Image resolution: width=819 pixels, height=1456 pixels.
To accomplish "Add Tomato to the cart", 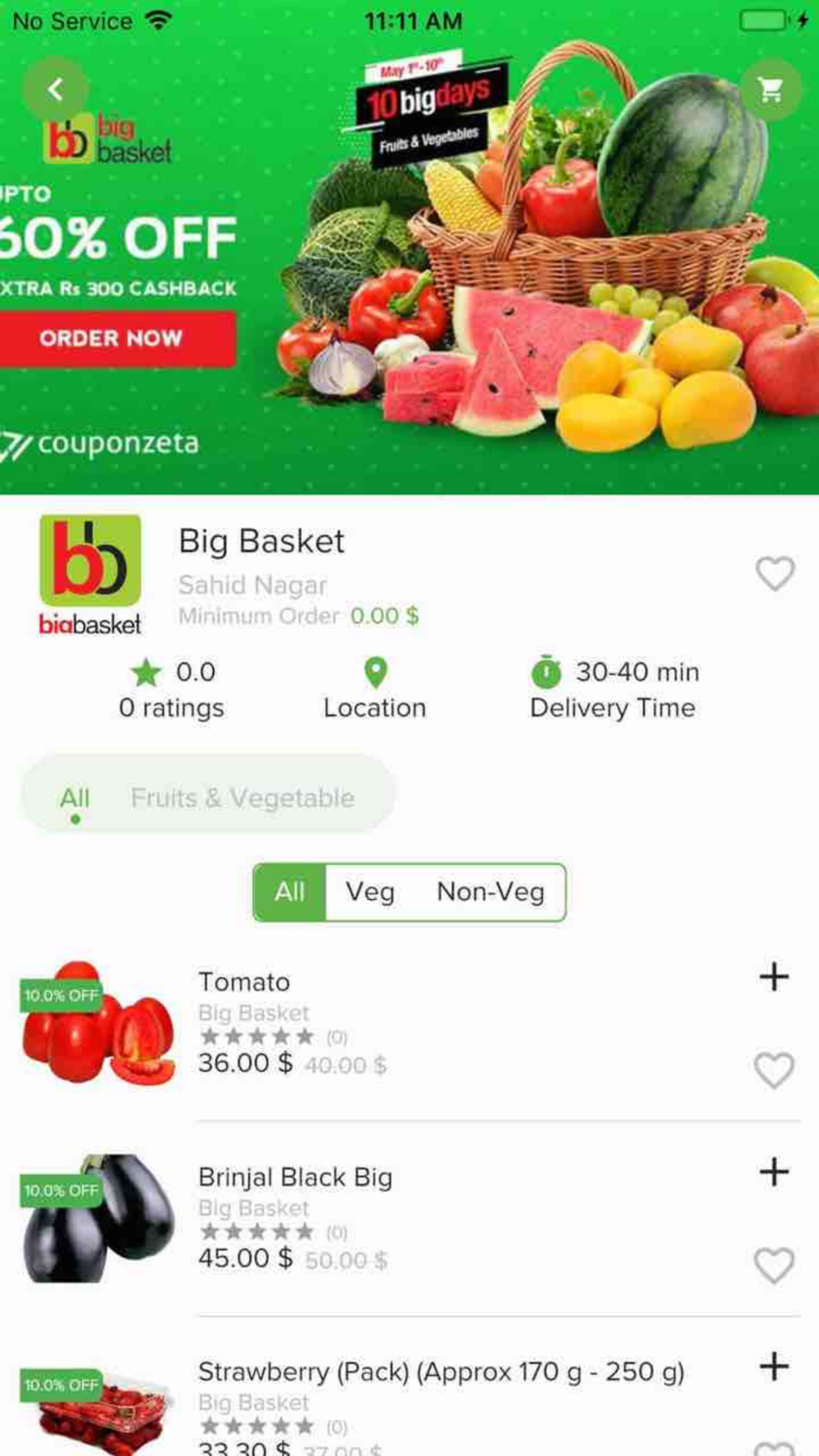I will point(774,977).
